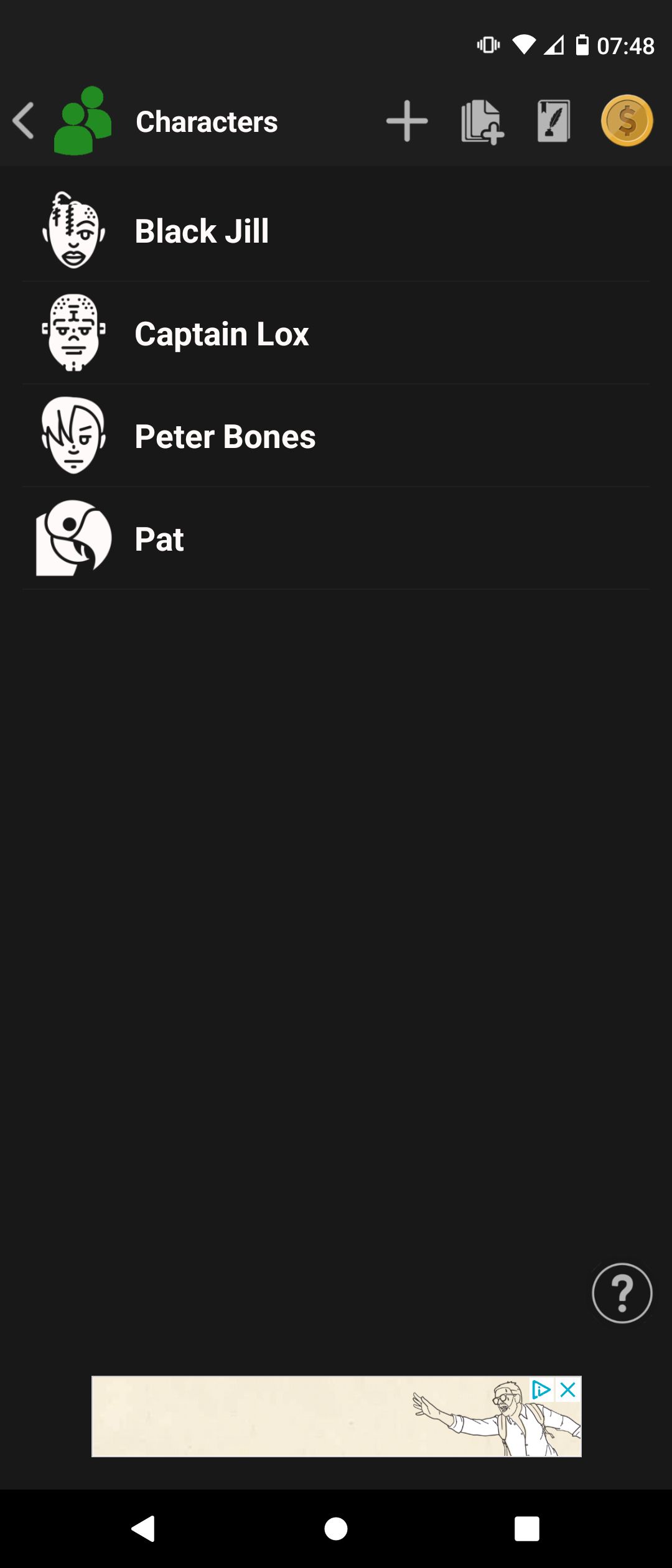This screenshot has width=672, height=1568.
Task: Tap the duplicate pages with plus icon
Action: (x=482, y=121)
